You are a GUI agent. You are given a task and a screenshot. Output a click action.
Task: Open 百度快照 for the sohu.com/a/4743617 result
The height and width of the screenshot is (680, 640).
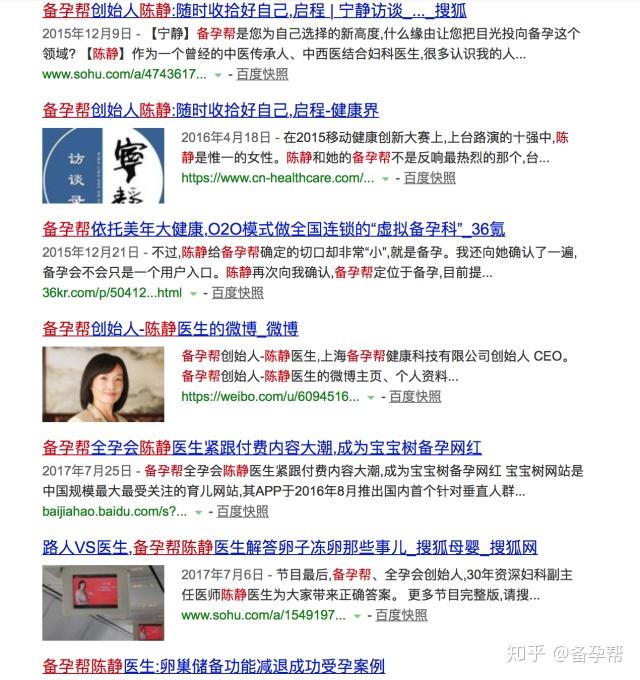[262, 74]
